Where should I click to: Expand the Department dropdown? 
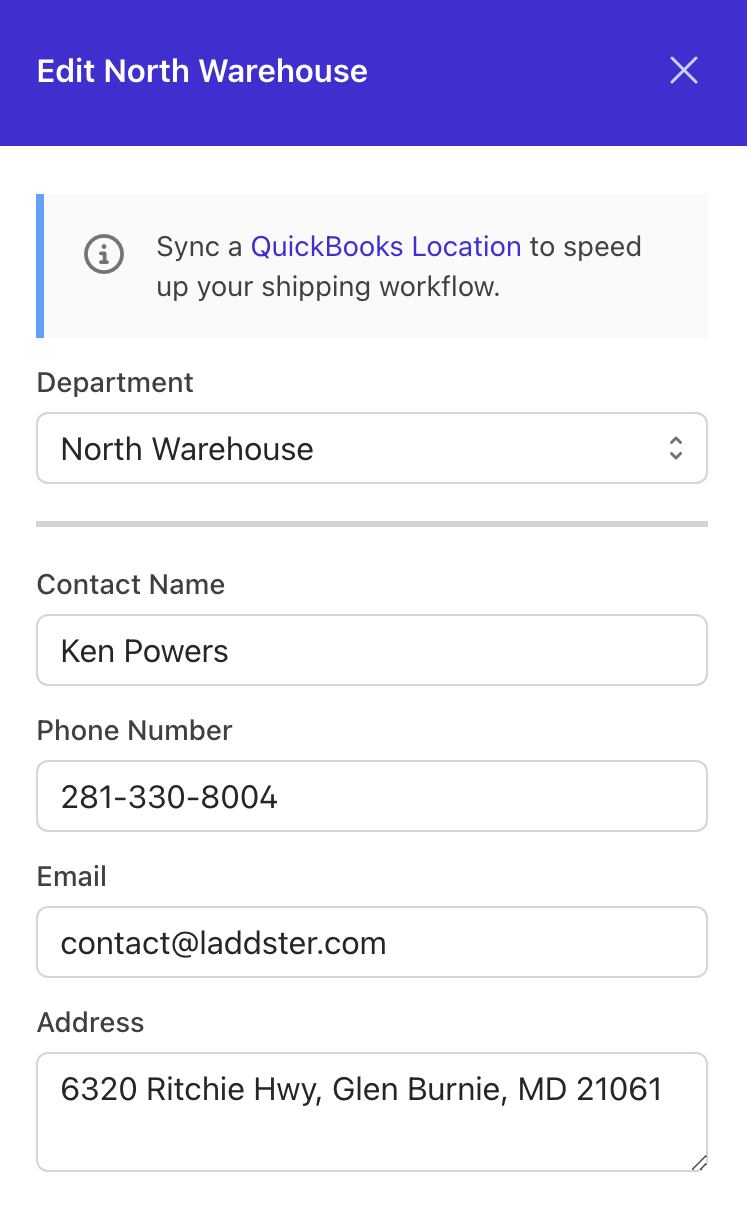371,449
